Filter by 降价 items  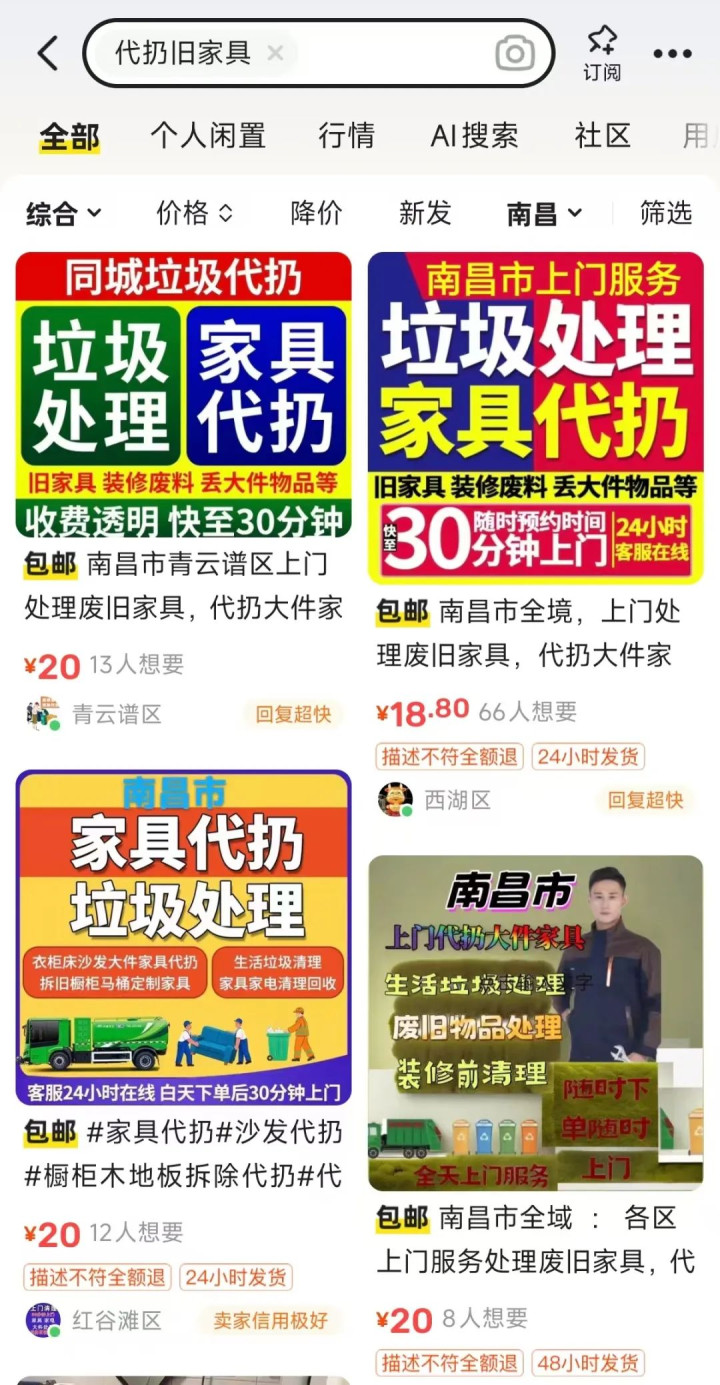[317, 213]
